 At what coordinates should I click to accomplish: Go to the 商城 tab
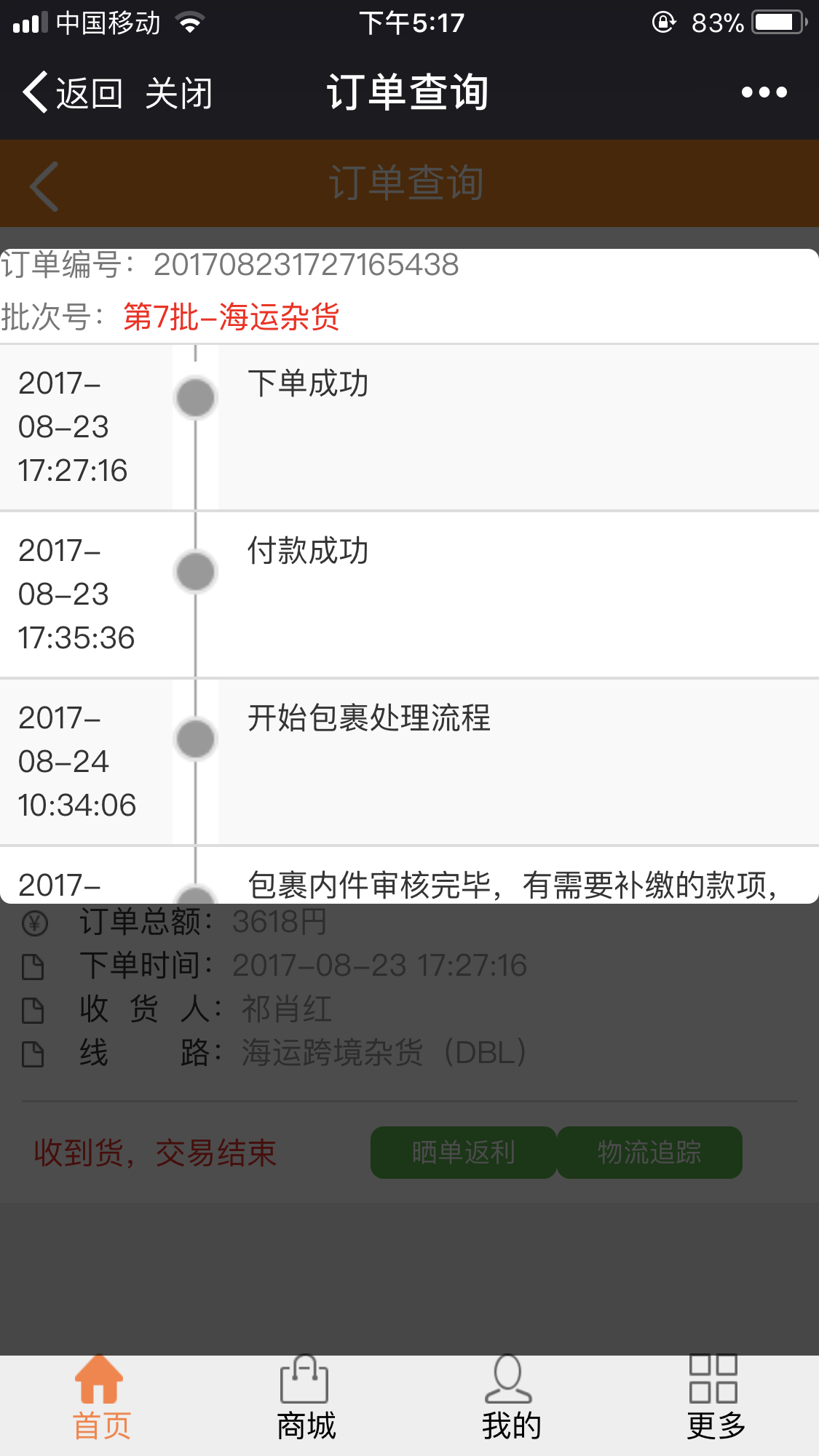click(x=306, y=1397)
